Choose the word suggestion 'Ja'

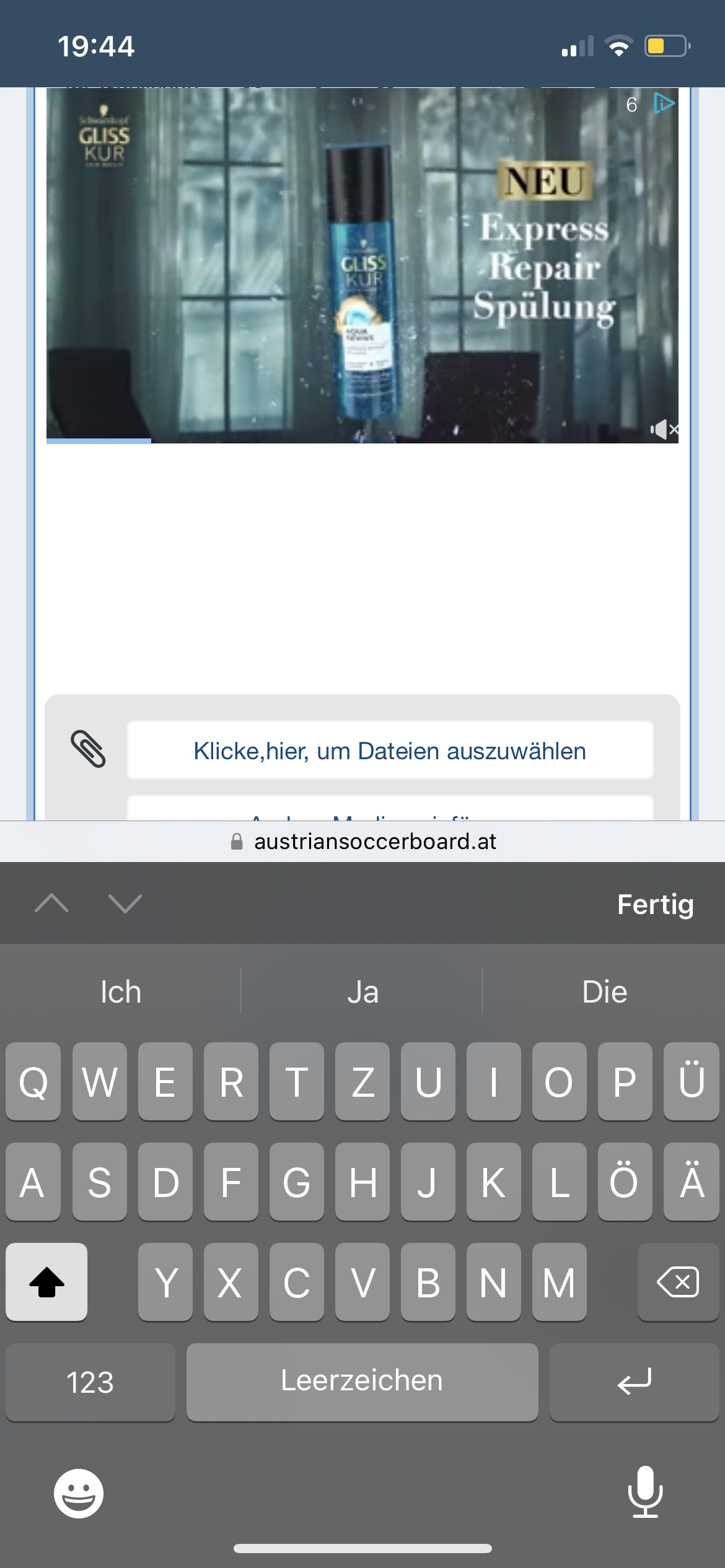[x=362, y=992]
